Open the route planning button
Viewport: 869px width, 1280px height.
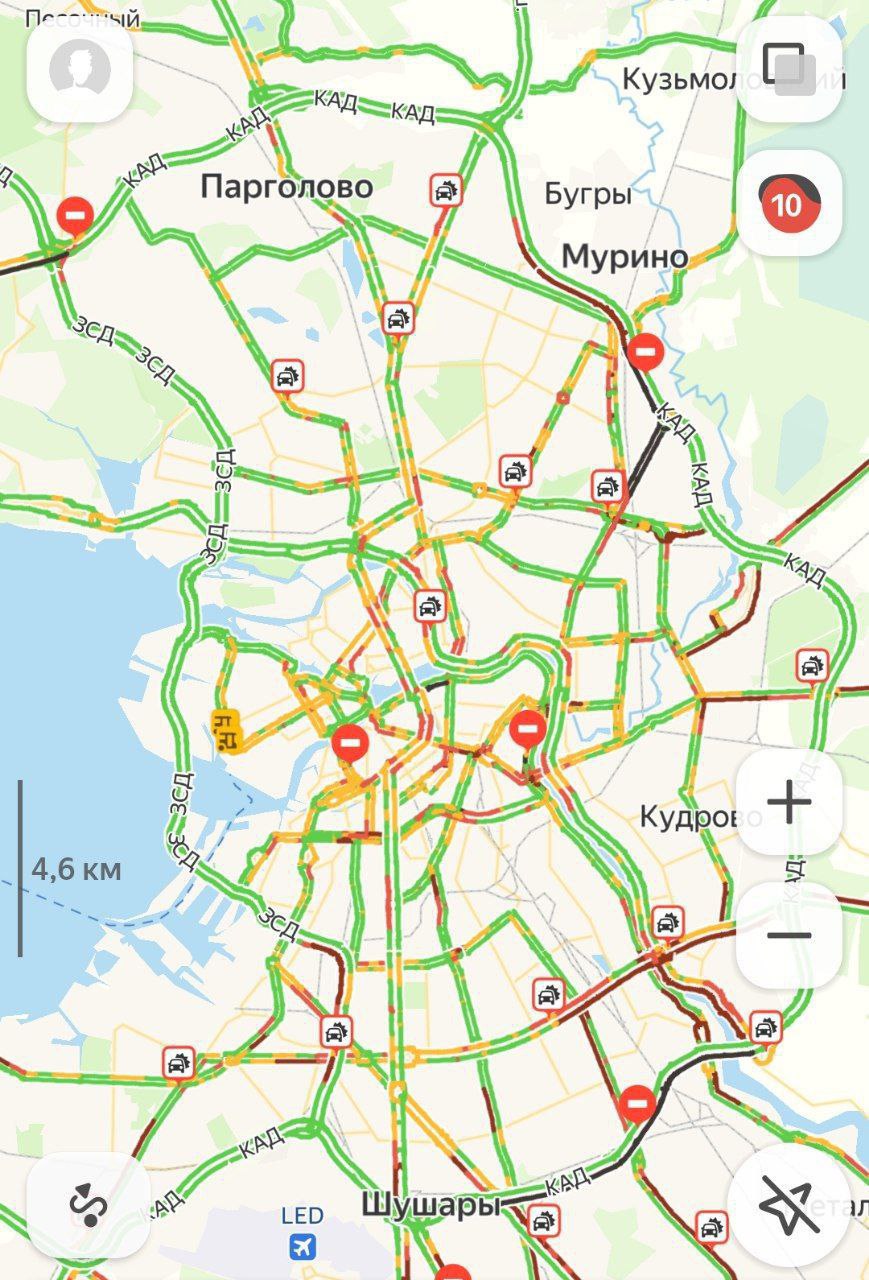(88, 1205)
